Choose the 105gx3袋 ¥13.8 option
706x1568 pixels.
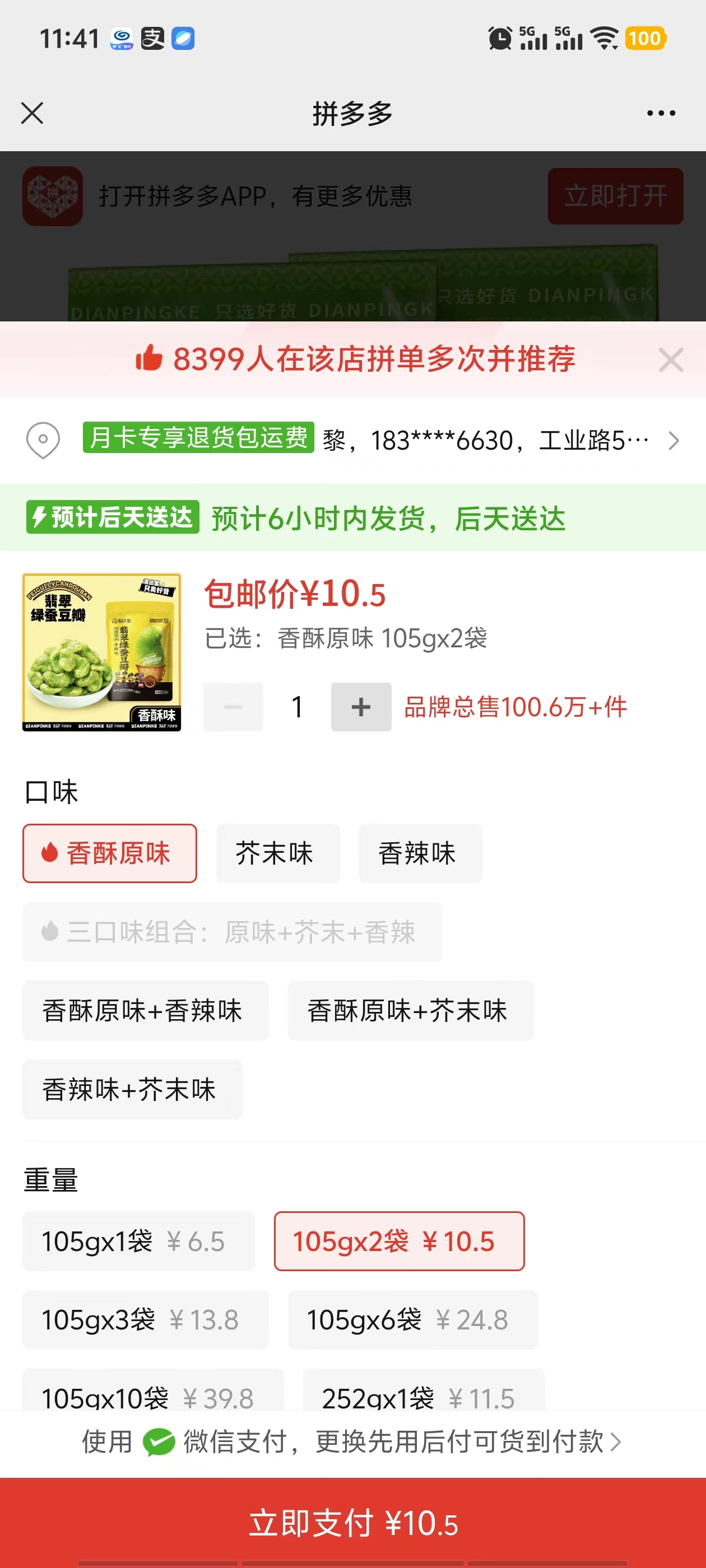tap(145, 1319)
